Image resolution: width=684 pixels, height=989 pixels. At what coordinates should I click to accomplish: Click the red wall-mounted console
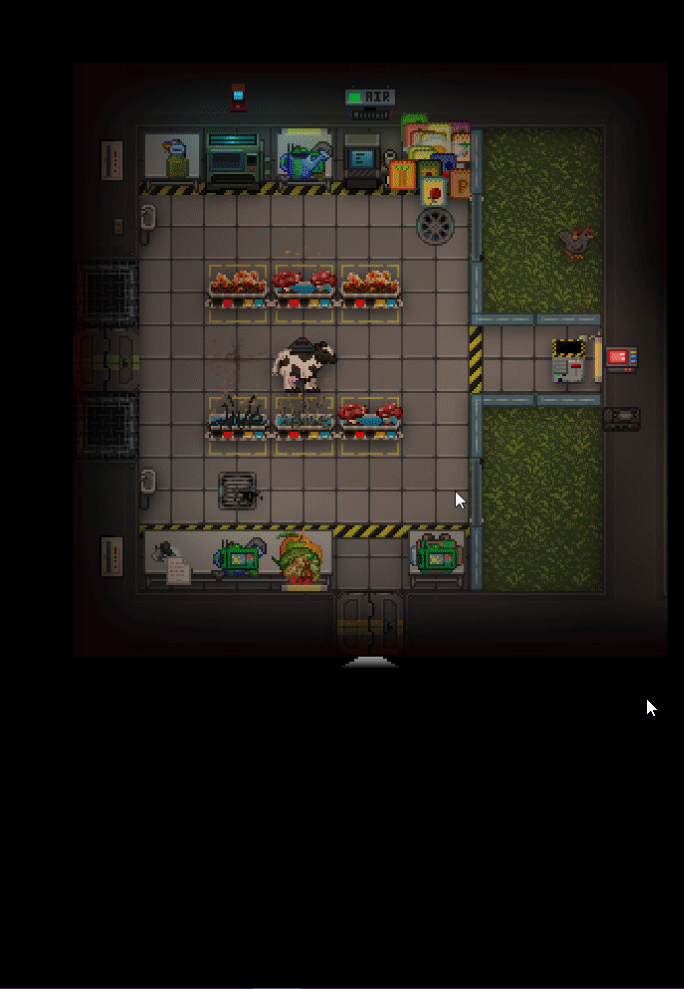(x=622, y=358)
